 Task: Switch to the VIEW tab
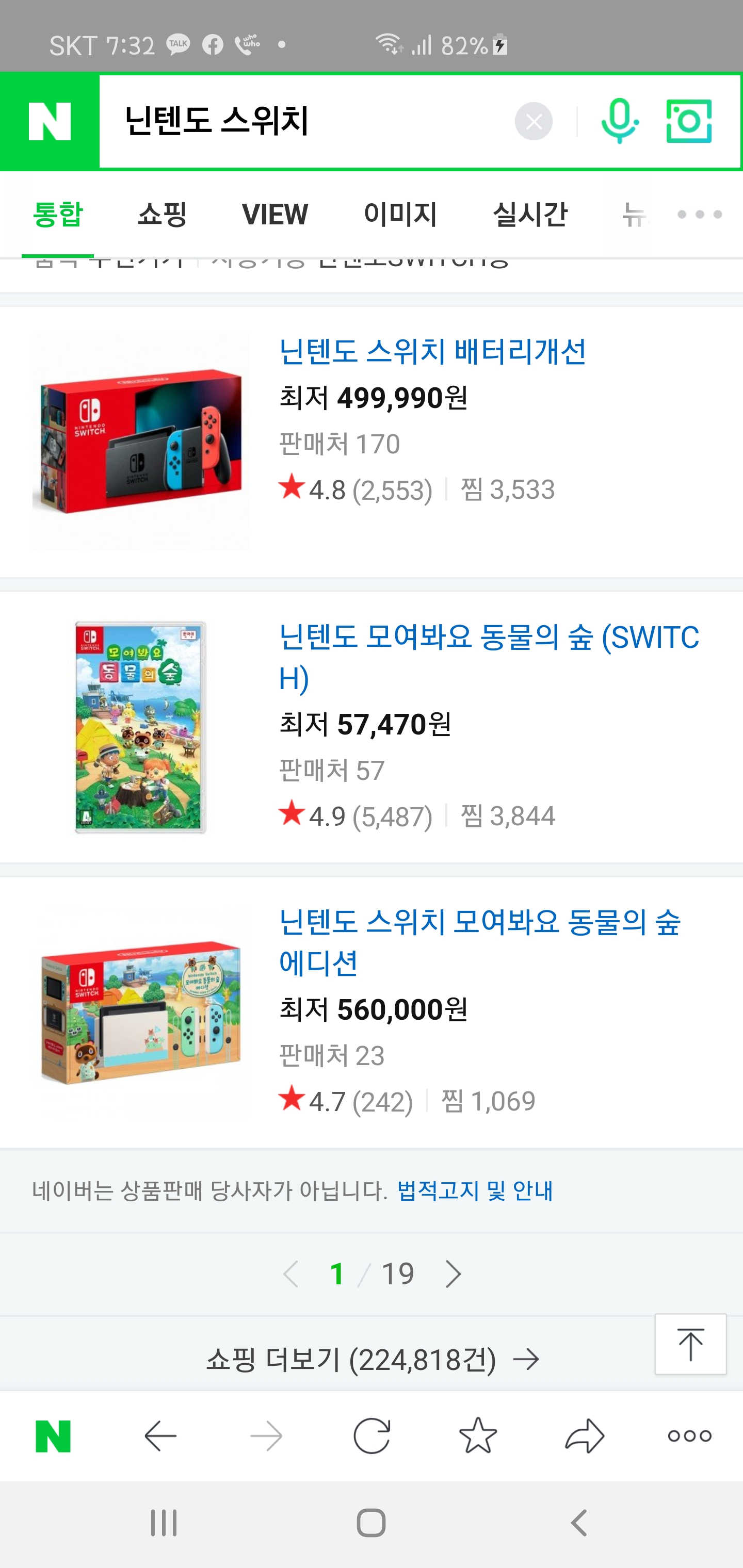(x=274, y=214)
